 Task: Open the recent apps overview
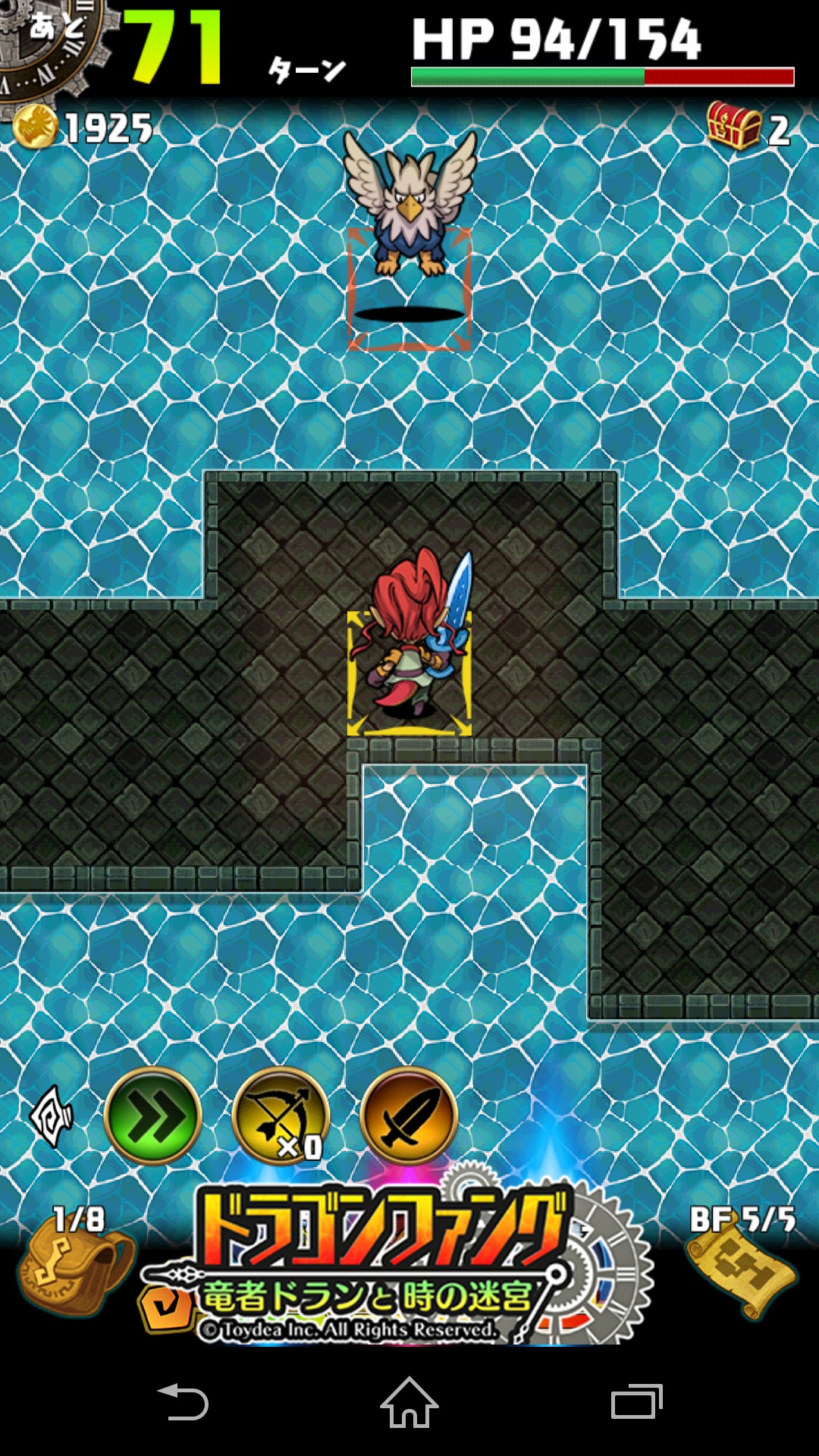click(x=637, y=1402)
